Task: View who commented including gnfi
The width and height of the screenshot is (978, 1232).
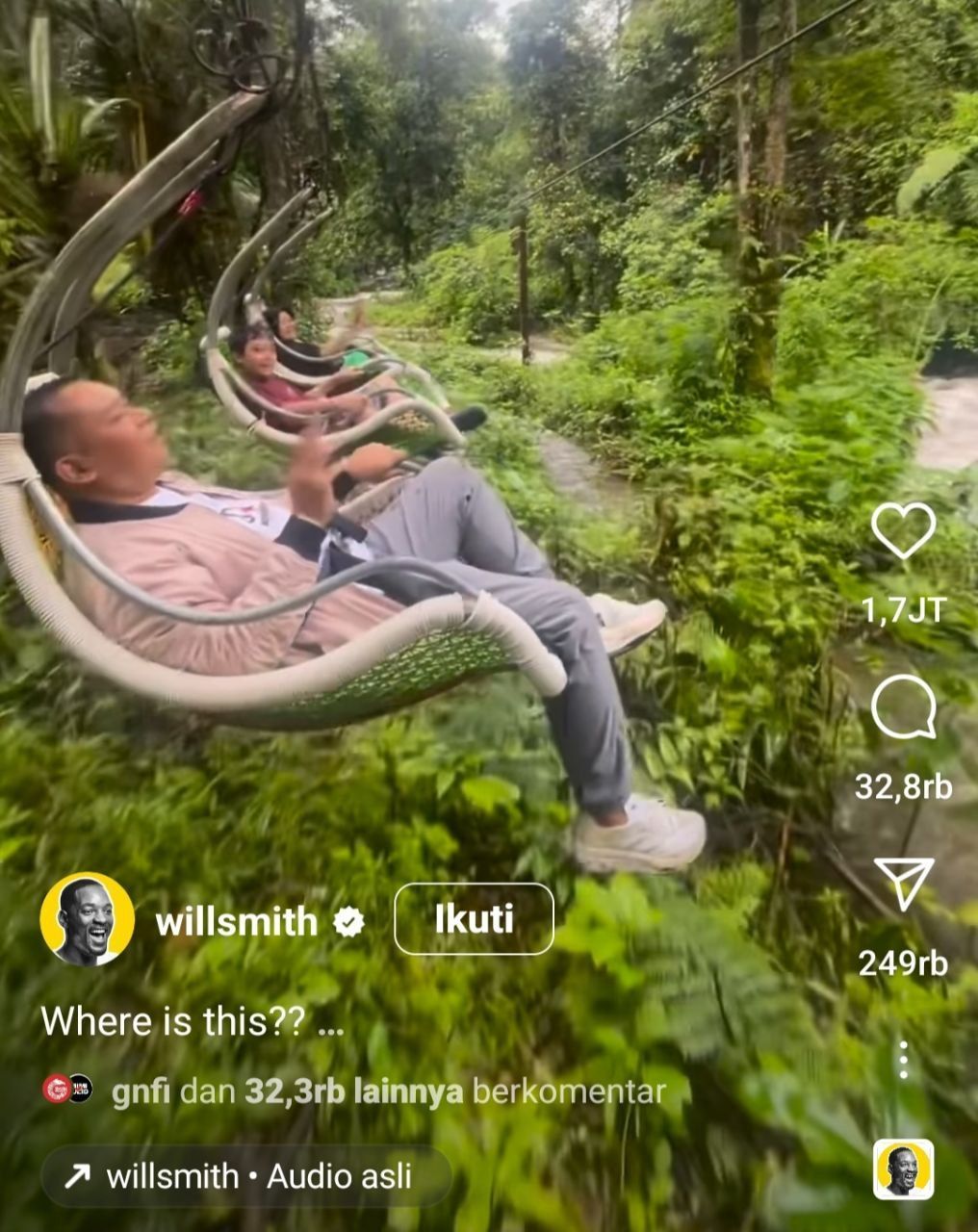Action: coord(387,1091)
